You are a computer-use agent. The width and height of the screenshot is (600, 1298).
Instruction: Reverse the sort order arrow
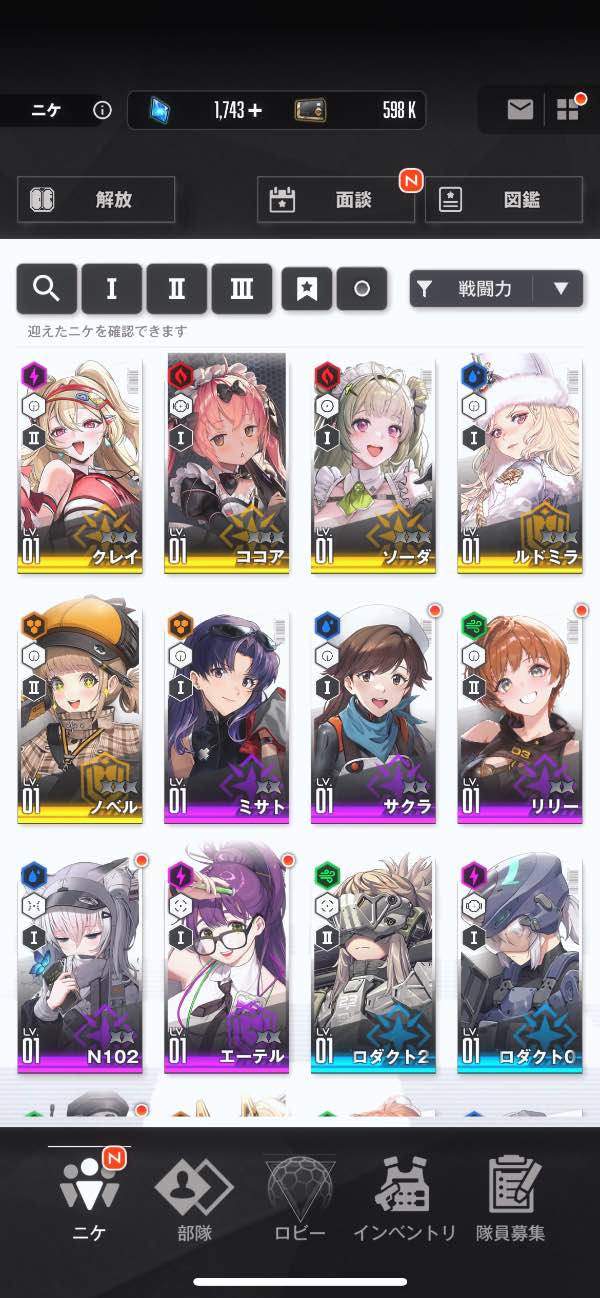click(x=561, y=289)
